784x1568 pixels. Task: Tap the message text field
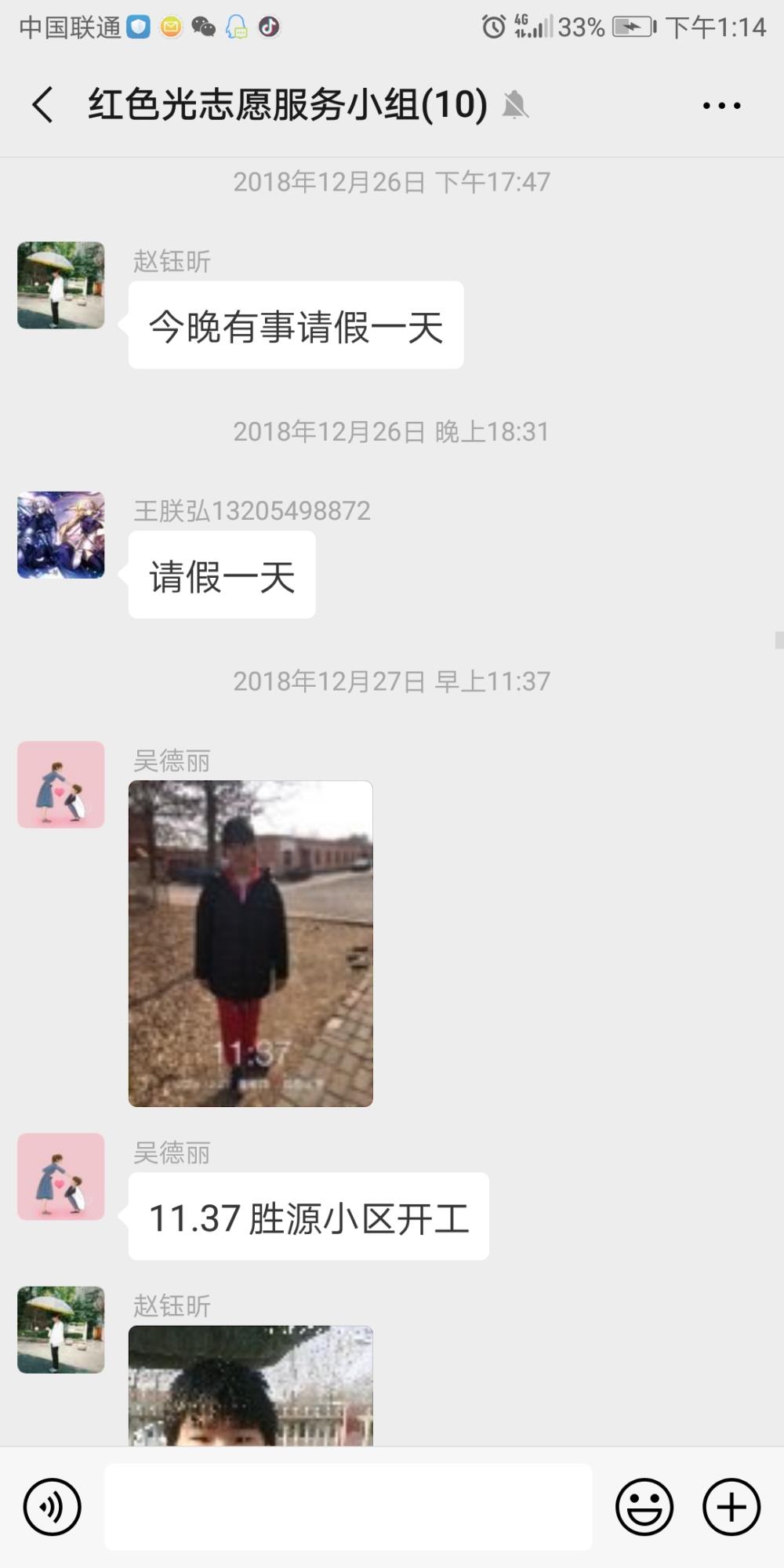pyautogui.click(x=348, y=1507)
